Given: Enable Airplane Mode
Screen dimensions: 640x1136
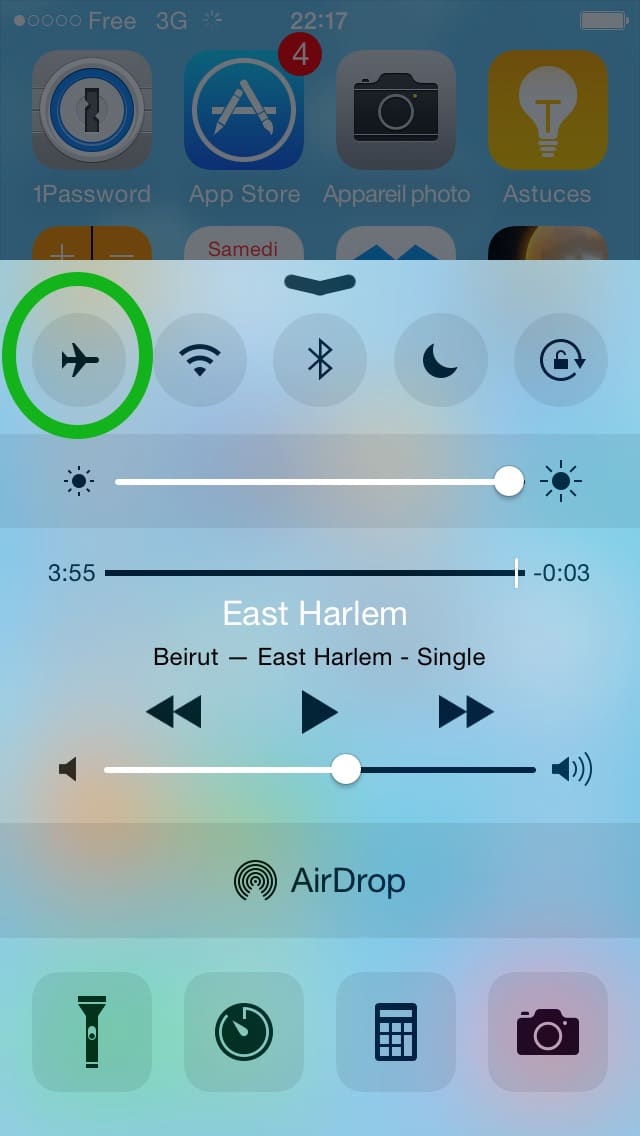Looking at the screenshot, I should [79, 360].
